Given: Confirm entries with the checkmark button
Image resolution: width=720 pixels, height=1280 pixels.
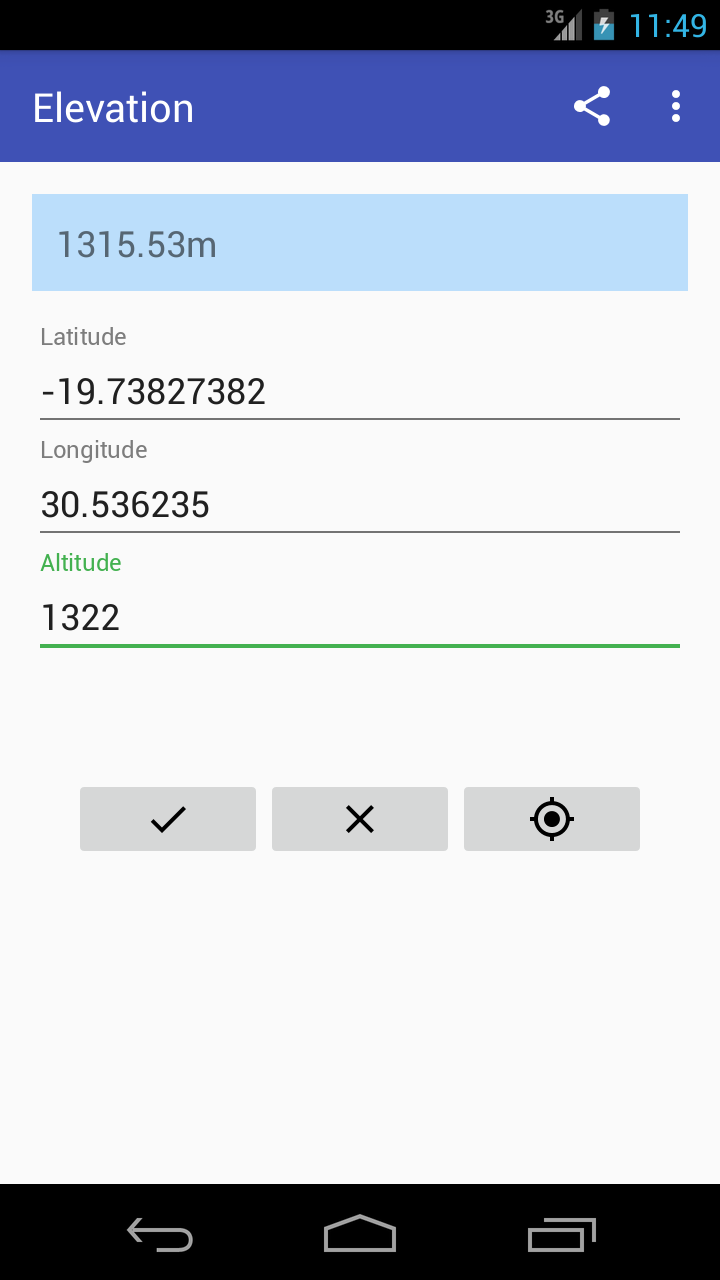Looking at the screenshot, I should [167, 818].
